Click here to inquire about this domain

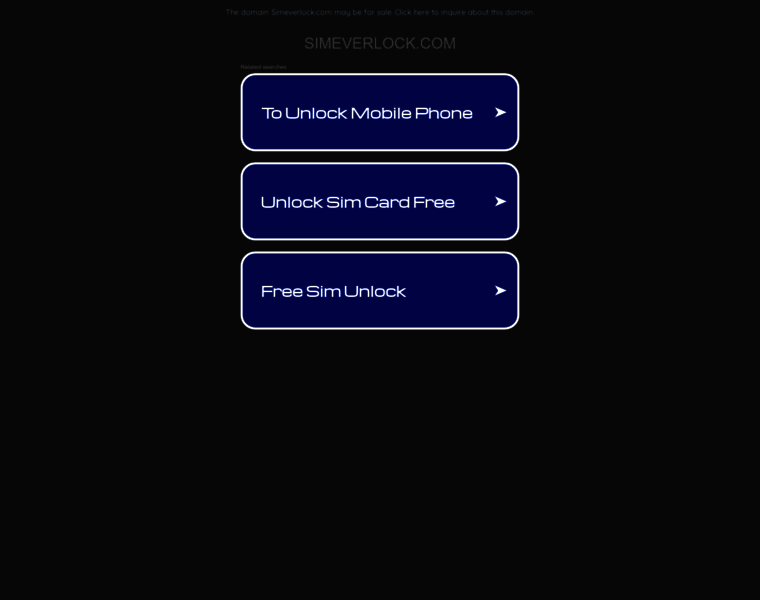click(411, 12)
